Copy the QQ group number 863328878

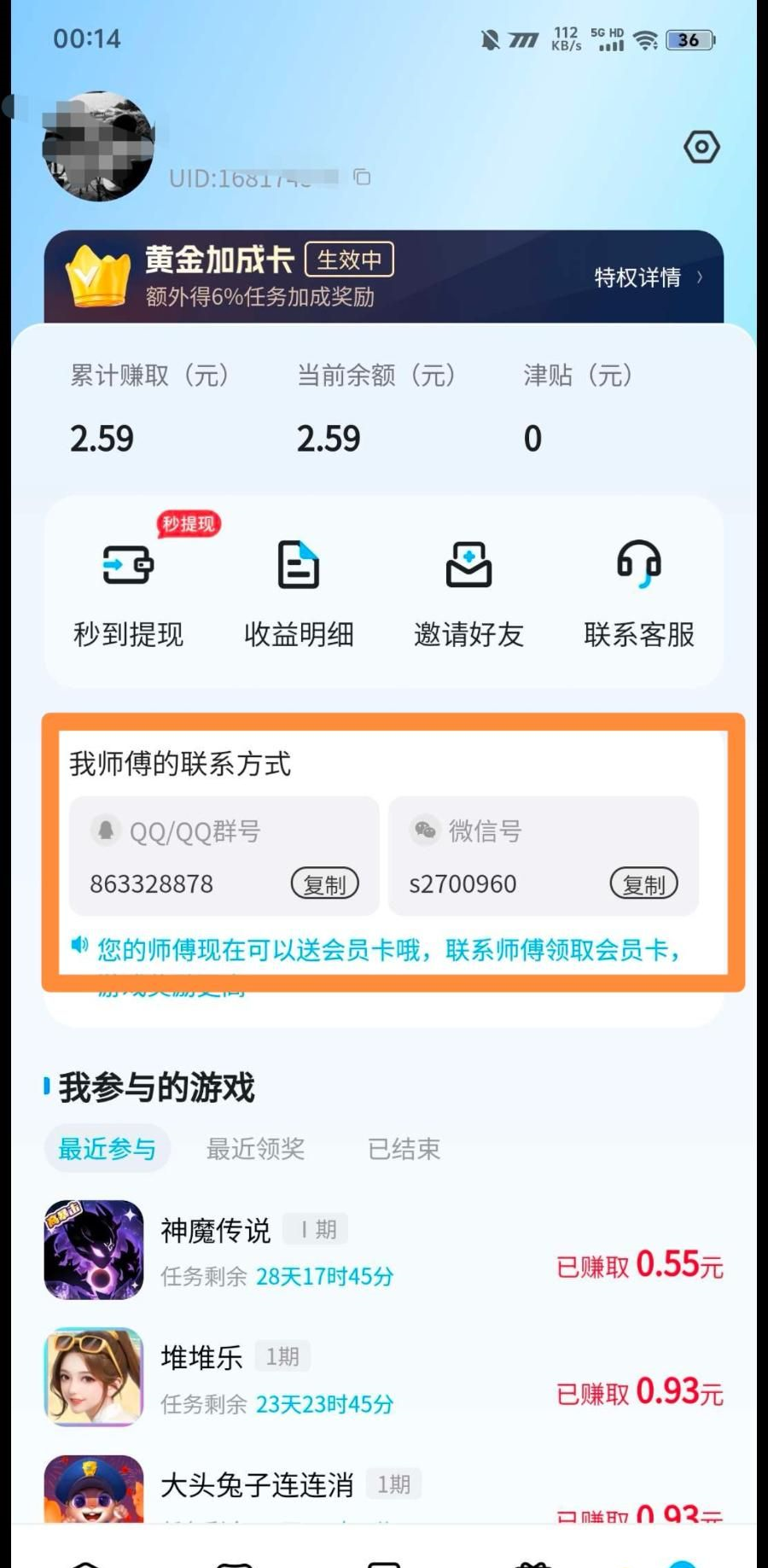(324, 884)
